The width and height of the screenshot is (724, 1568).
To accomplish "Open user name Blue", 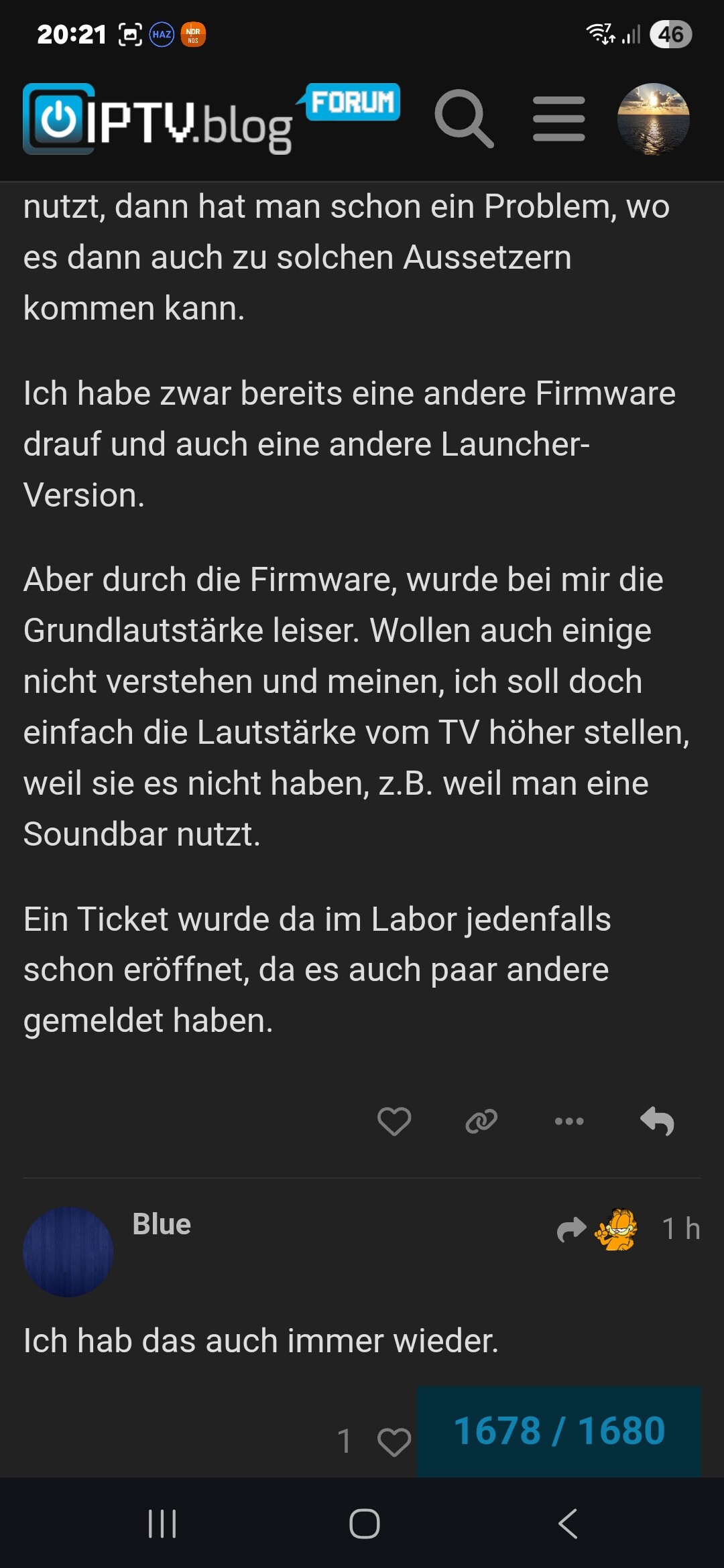I will (x=162, y=1224).
